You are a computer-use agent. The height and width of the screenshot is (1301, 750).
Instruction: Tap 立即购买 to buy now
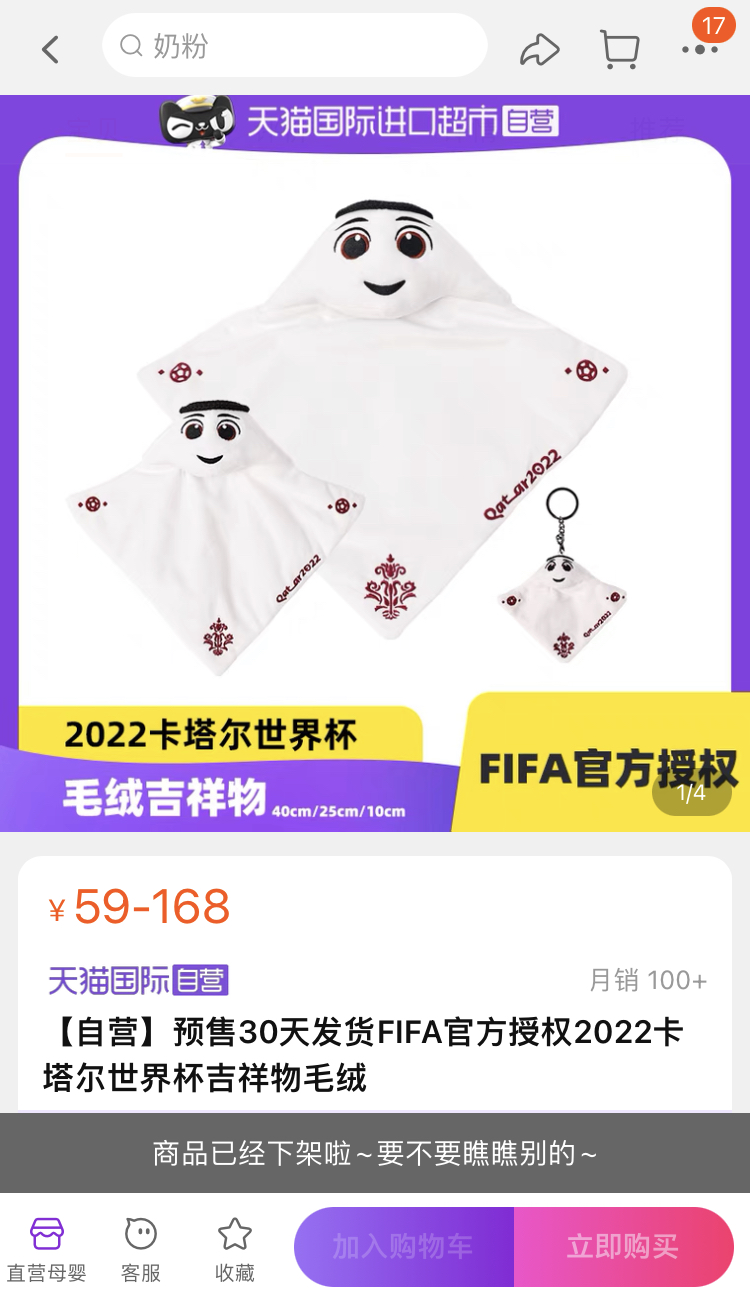623,1246
